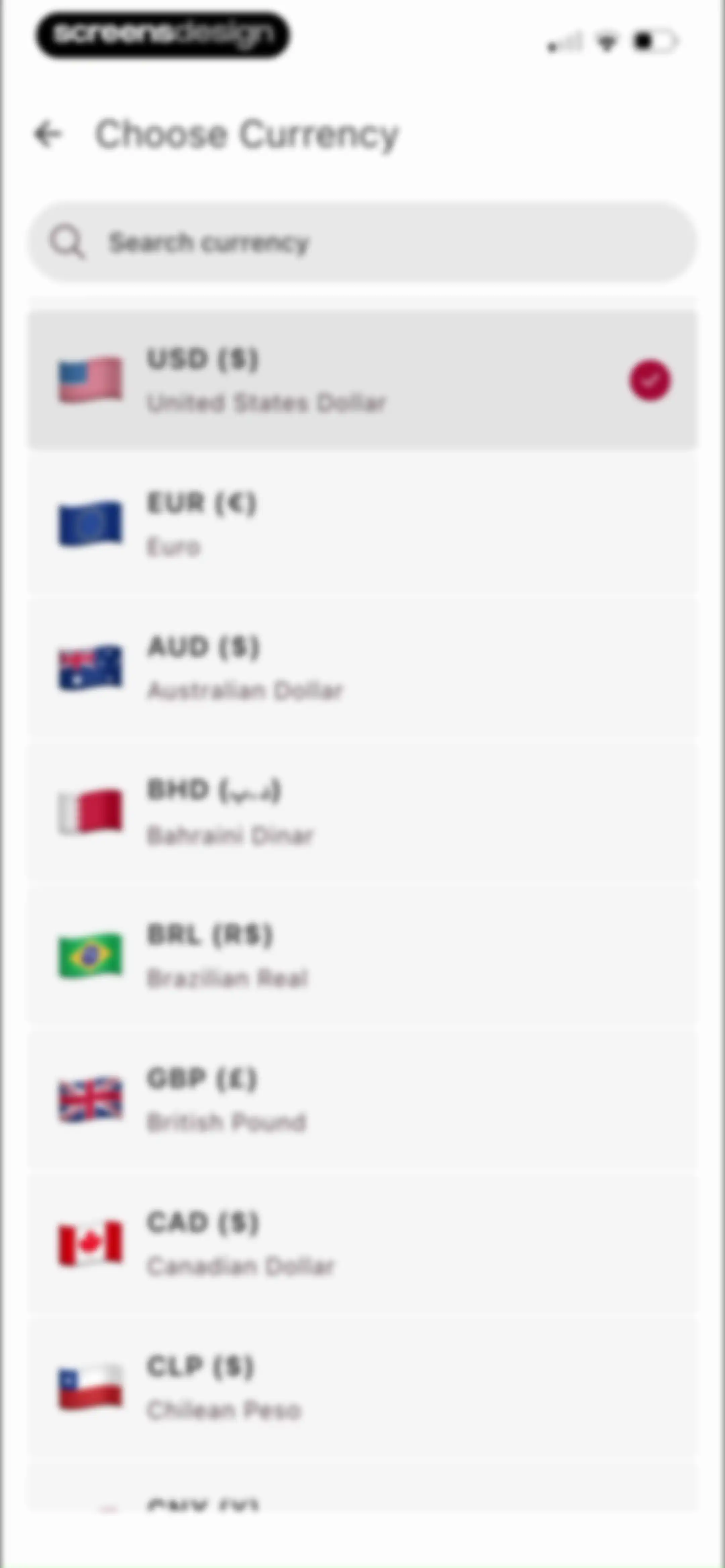This screenshot has width=725, height=1568.
Task: Select GBP British Pound
Action: coord(362,1099)
